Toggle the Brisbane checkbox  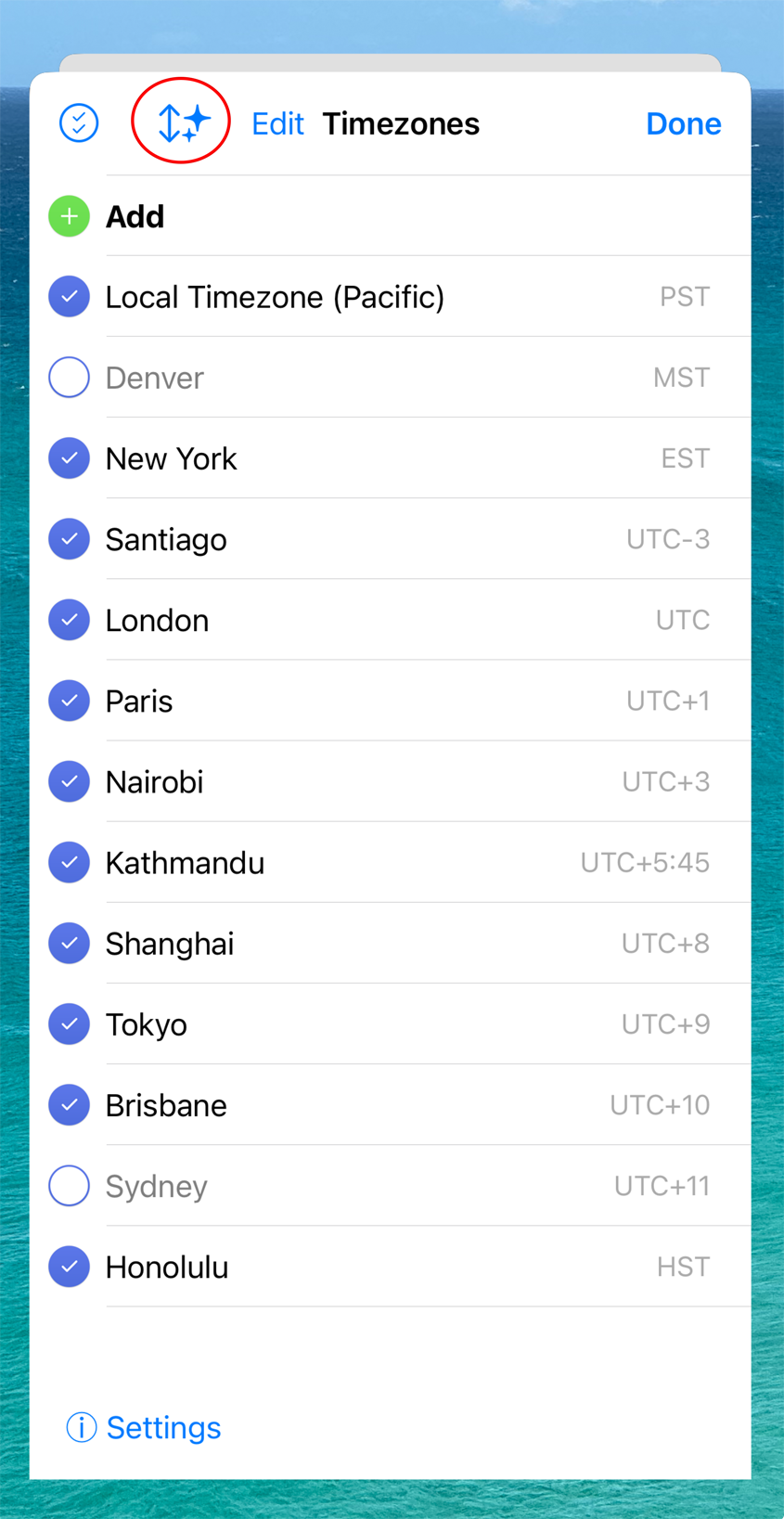click(70, 1104)
